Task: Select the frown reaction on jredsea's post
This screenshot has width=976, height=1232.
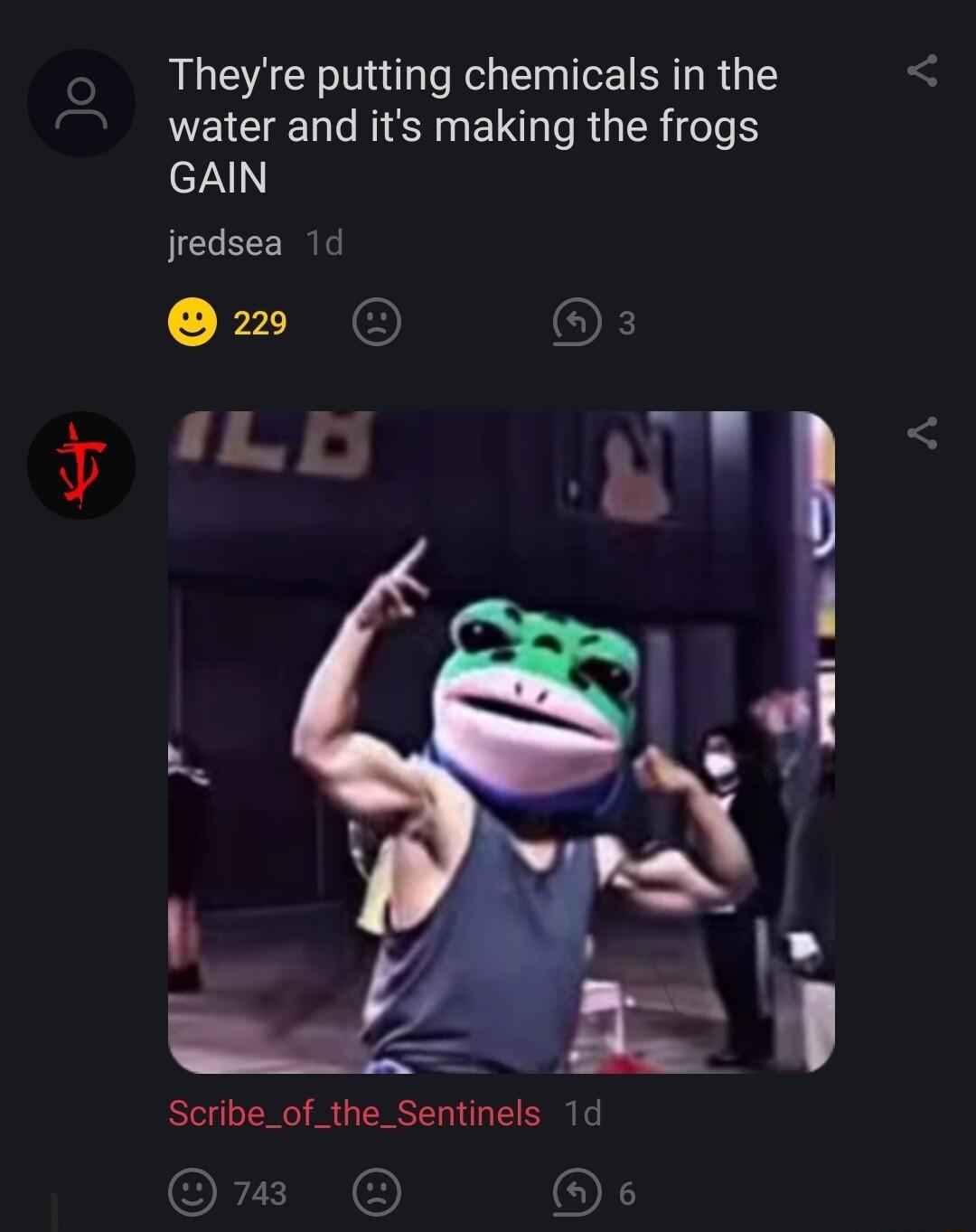Action: (377, 324)
